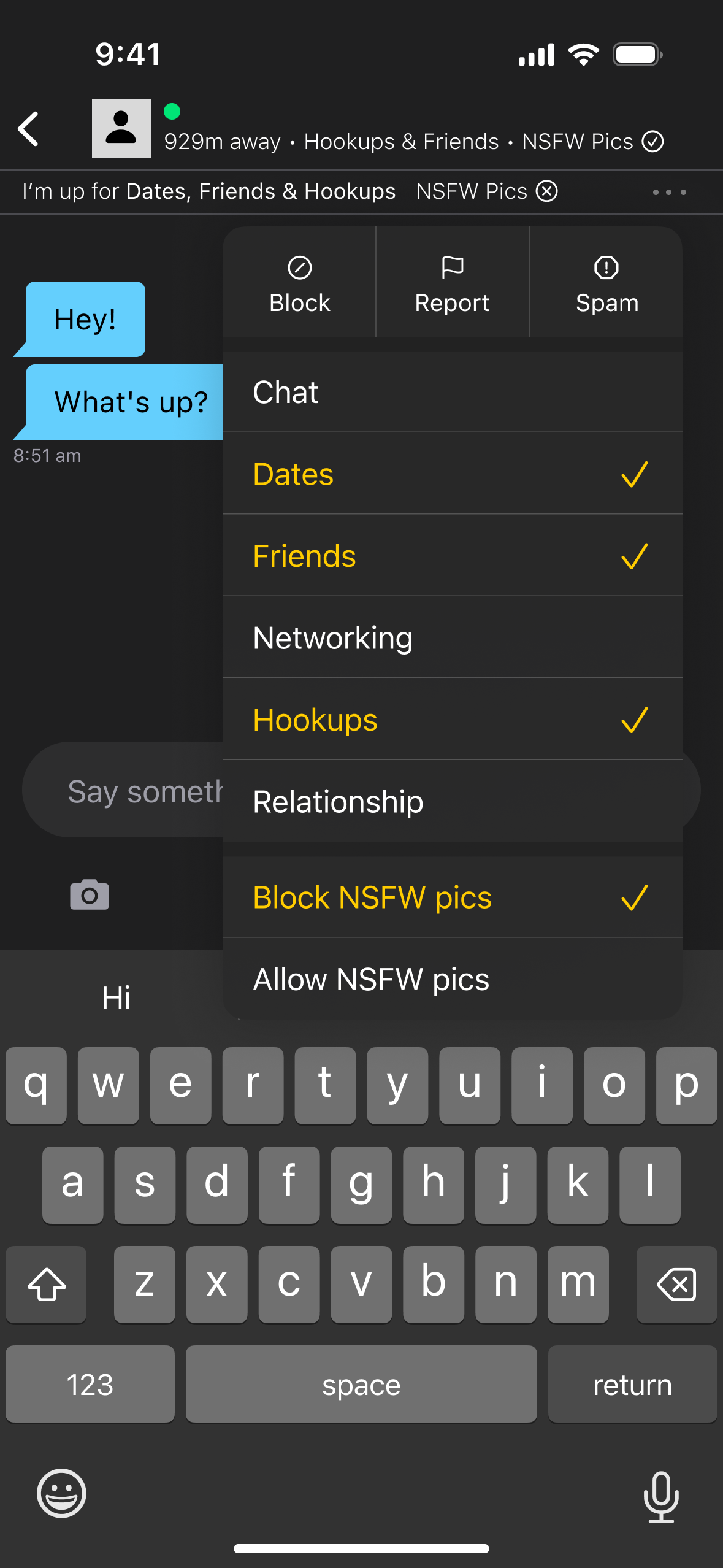Tap the return key
The height and width of the screenshot is (1568, 723).
[x=632, y=1385]
